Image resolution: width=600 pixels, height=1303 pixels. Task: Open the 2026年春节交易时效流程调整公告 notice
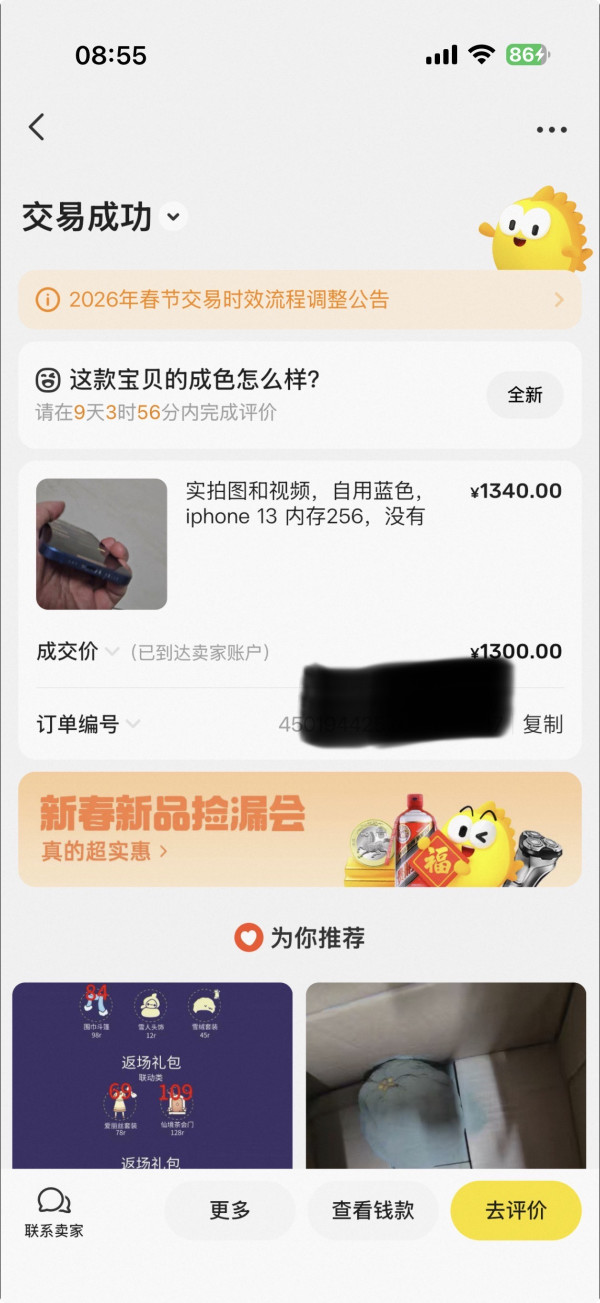pos(300,300)
